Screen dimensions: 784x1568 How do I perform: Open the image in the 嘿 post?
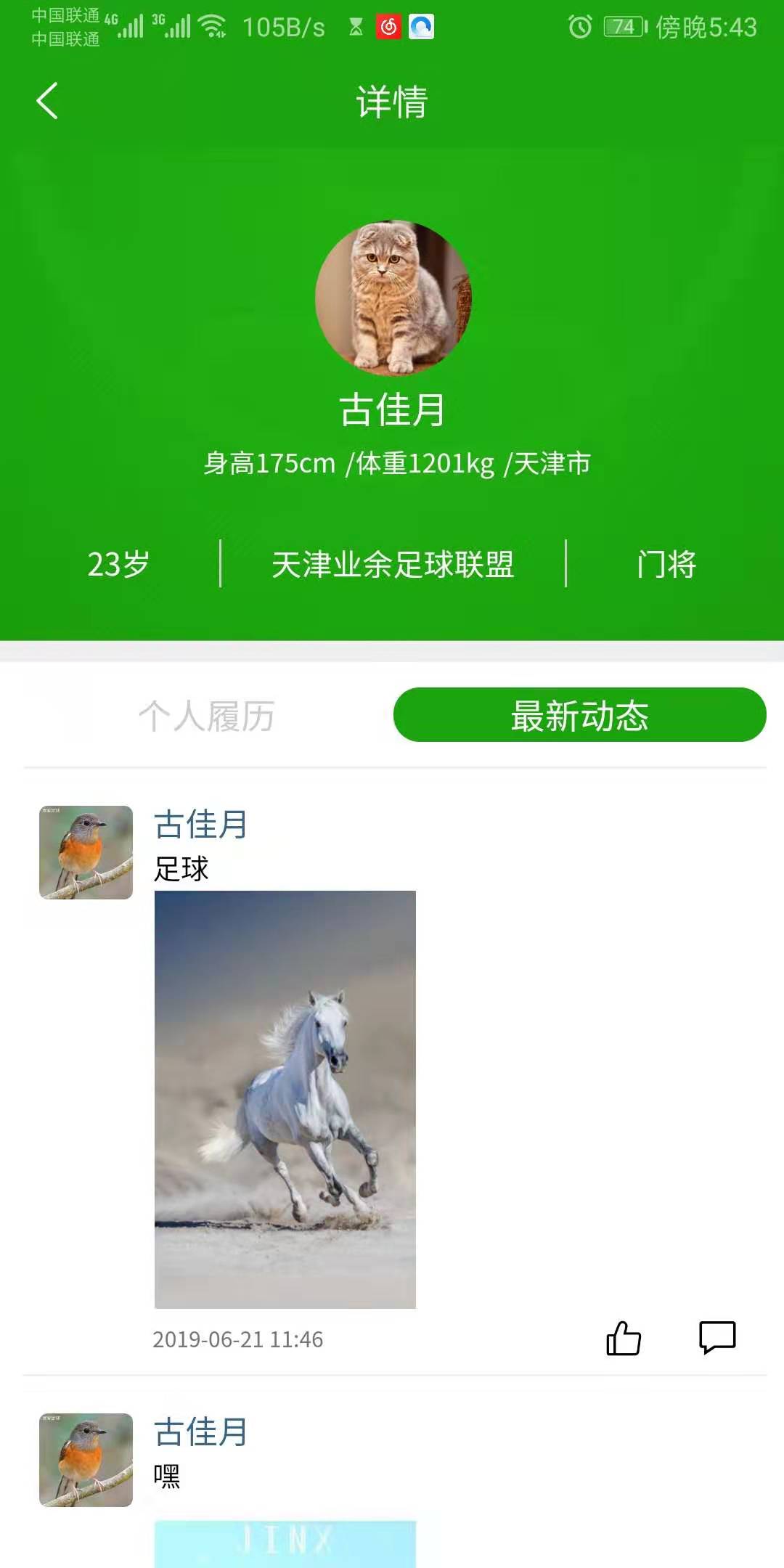coord(285,1543)
